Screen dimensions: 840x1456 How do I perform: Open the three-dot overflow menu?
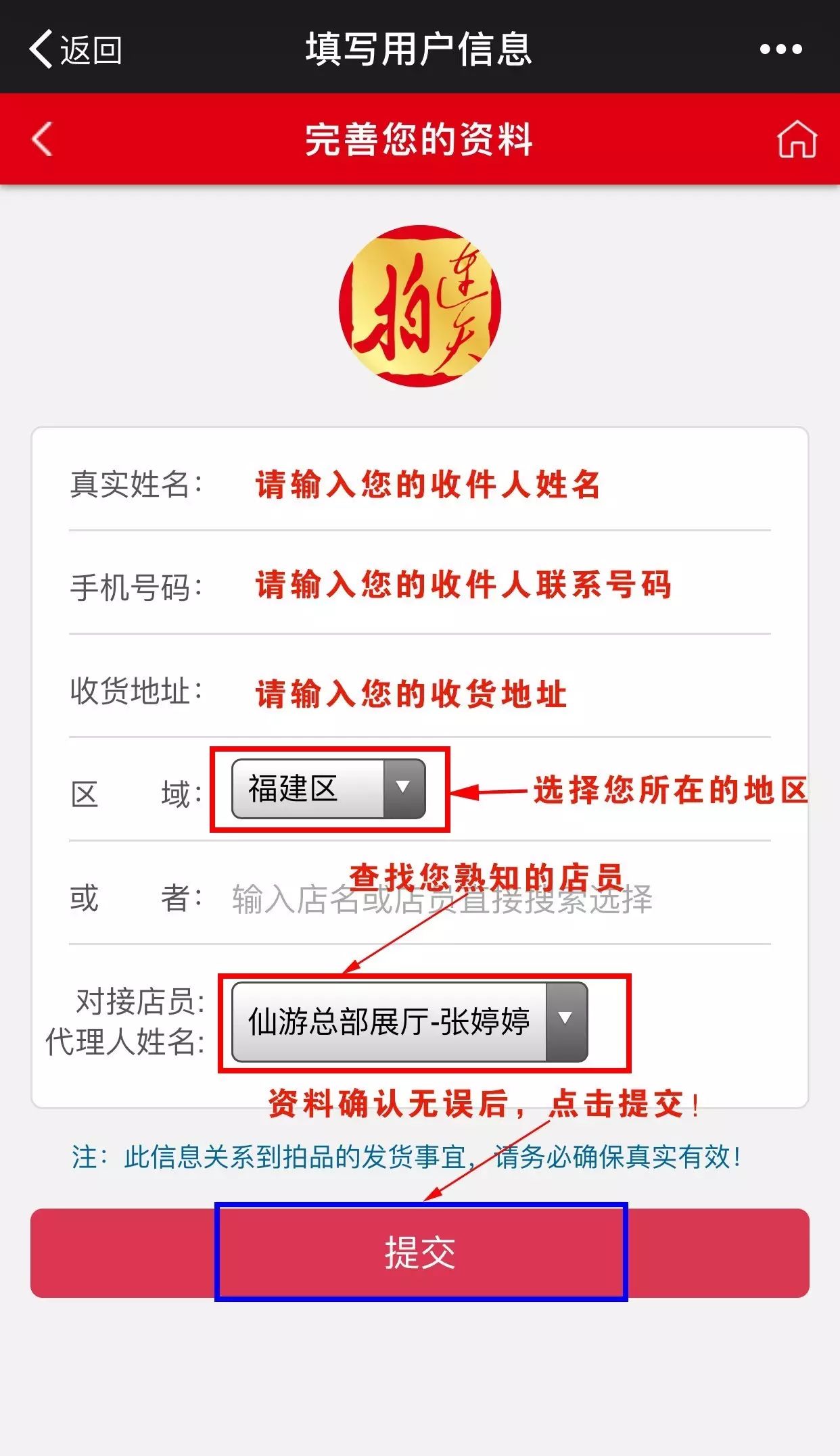(780, 49)
